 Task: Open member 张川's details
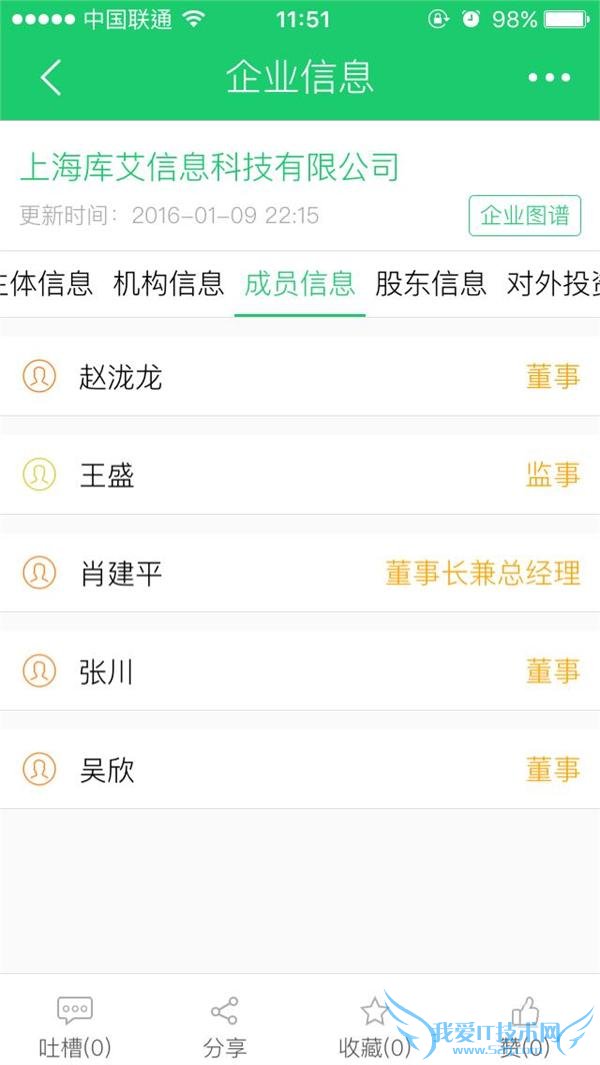click(300, 671)
